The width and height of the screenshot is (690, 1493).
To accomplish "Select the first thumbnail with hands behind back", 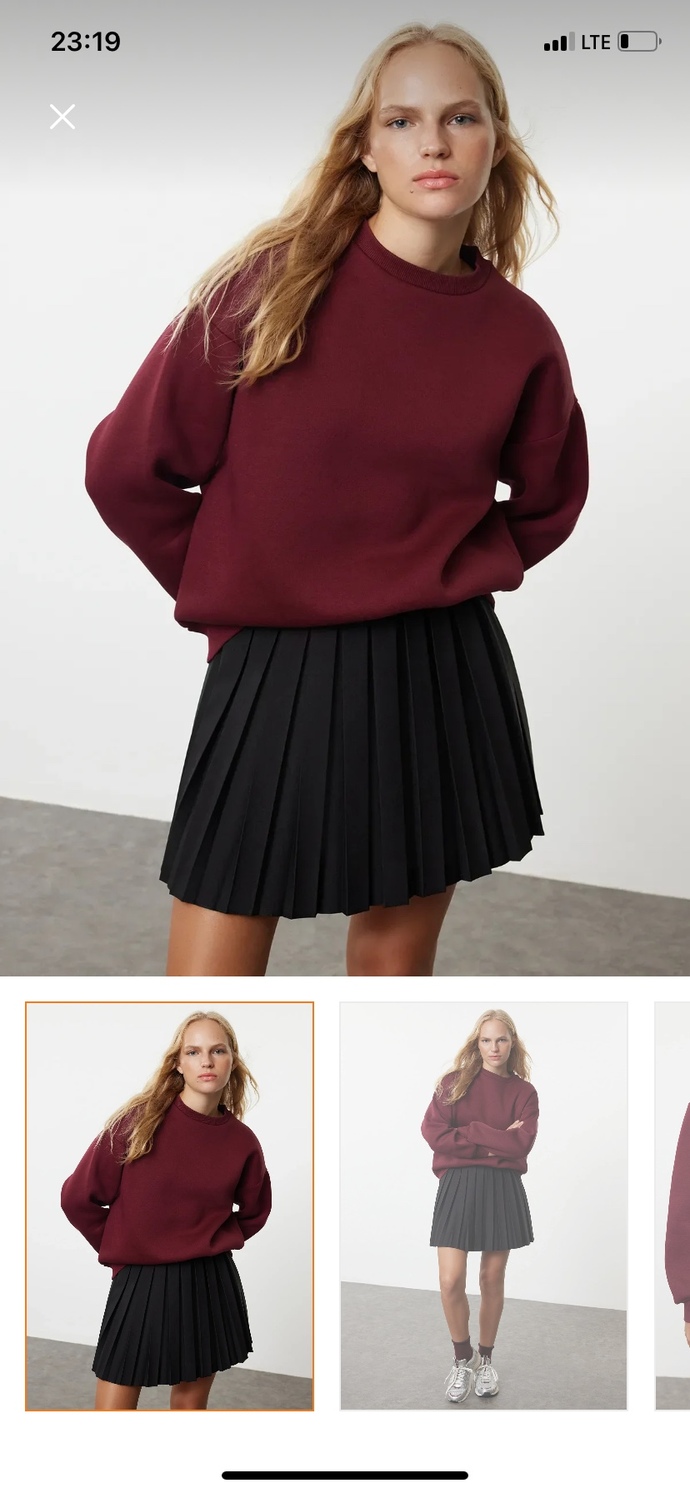I will click(169, 1206).
